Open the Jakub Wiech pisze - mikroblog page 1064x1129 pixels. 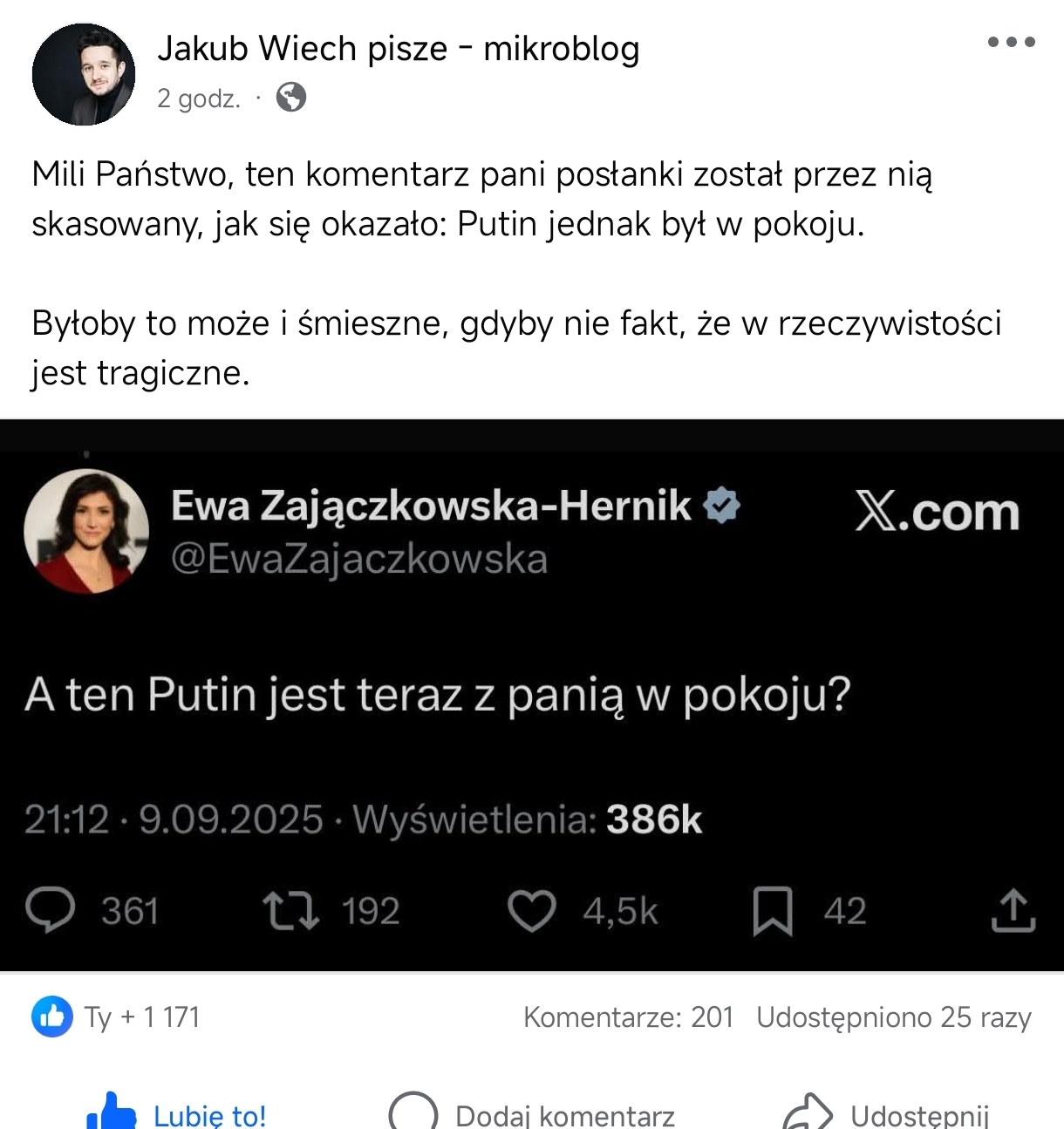coord(398,49)
